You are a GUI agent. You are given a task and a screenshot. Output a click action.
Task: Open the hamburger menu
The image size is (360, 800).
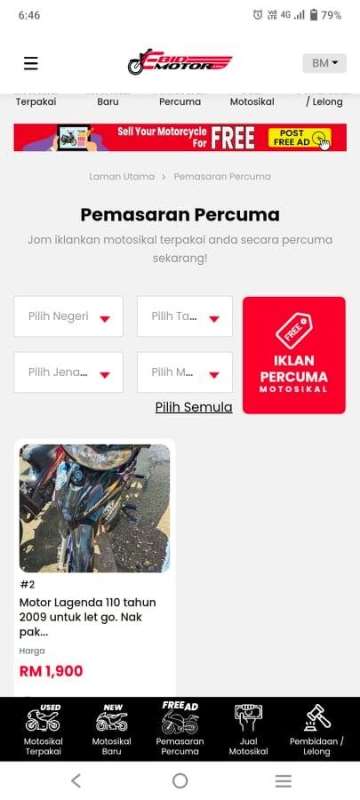(x=31, y=63)
